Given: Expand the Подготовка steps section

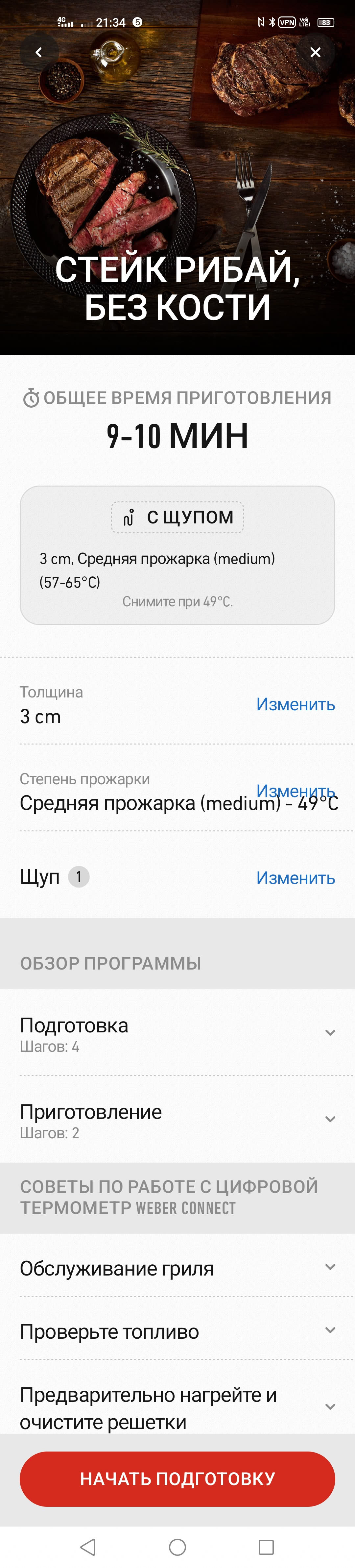Looking at the screenshot, I should tap(330, 1033).
